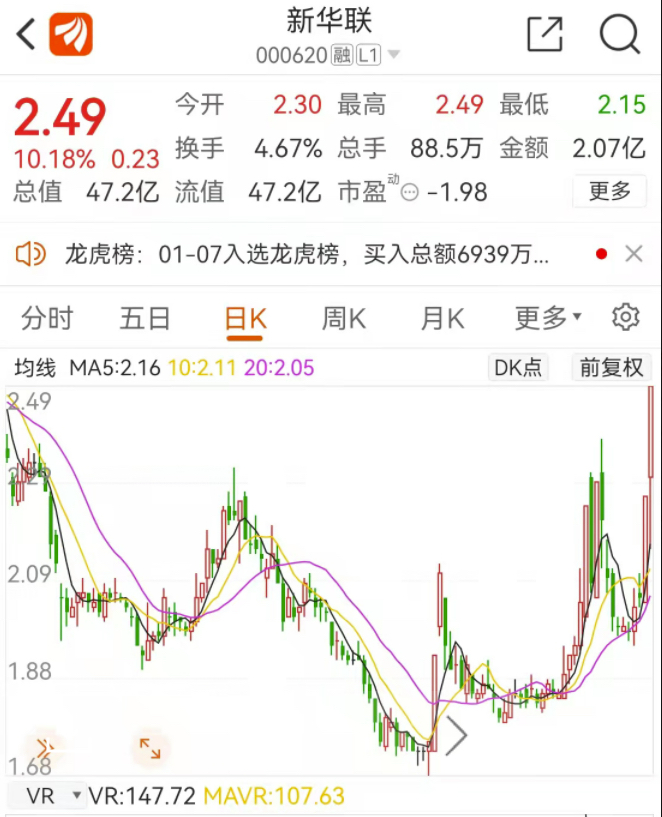
Task: Switch to the 周K chart tab
Action: point(343,319)
